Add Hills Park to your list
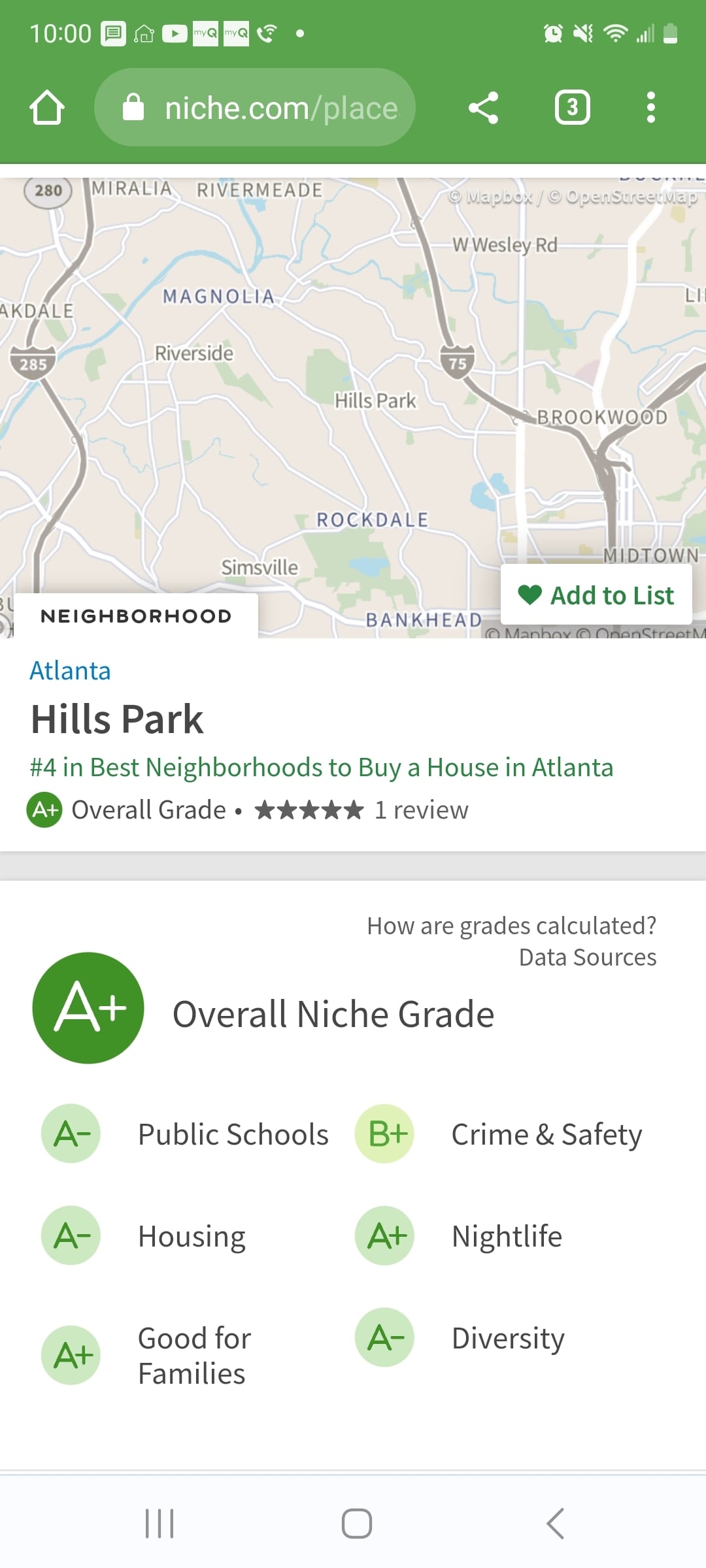The image size is (706, 1568). click(596, 595)
